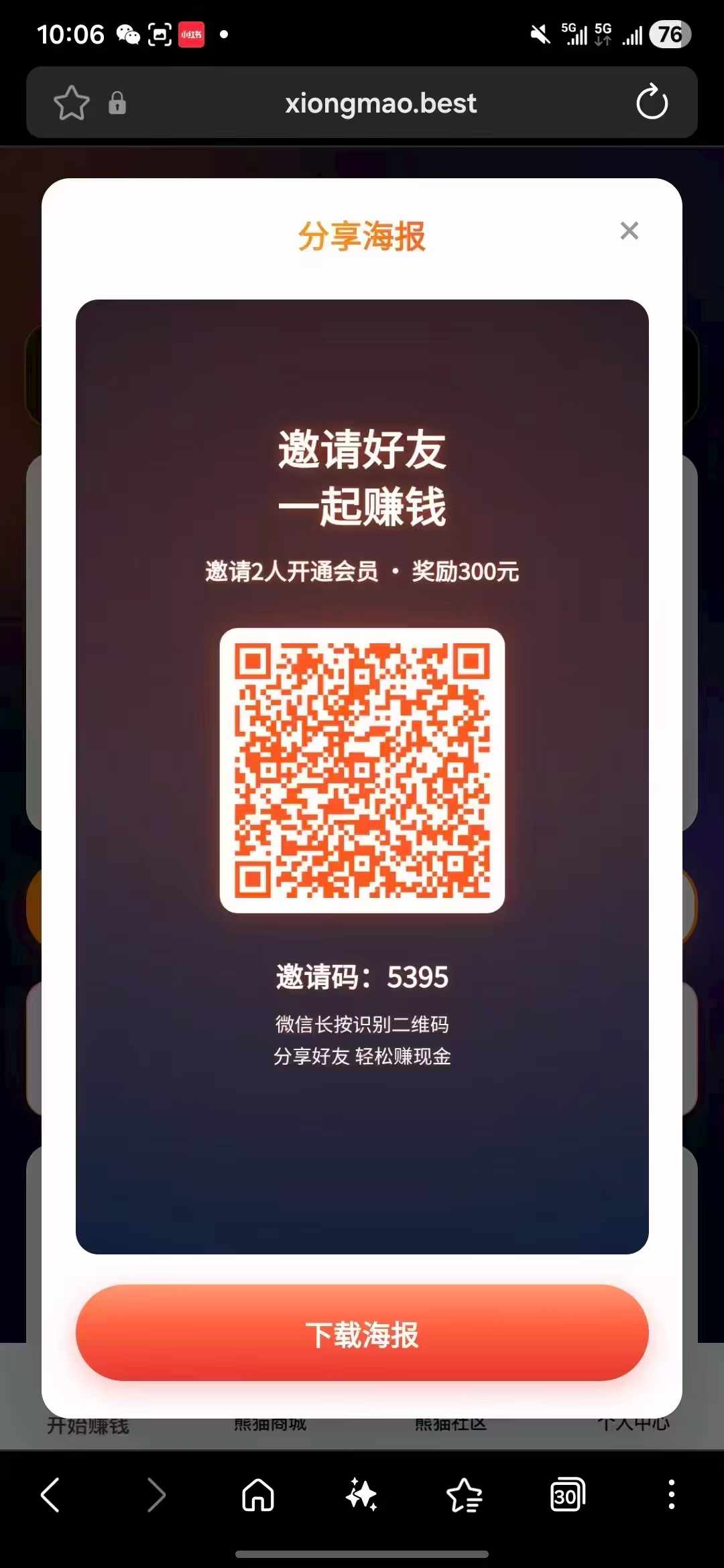Screen dimensions: 724x1568
Task: Tap the 下载海报 button
Action: click(362, 1333)
